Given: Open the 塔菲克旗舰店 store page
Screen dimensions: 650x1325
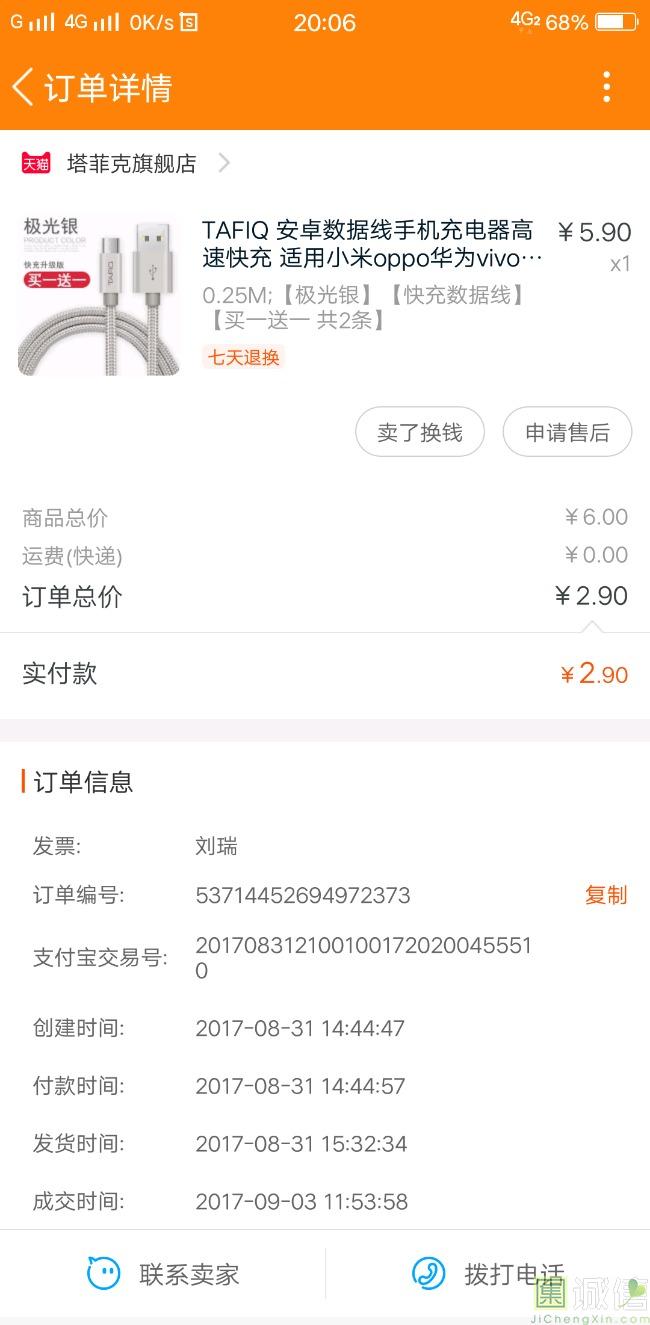Looking at the screenshot, I should coord(130,164).
